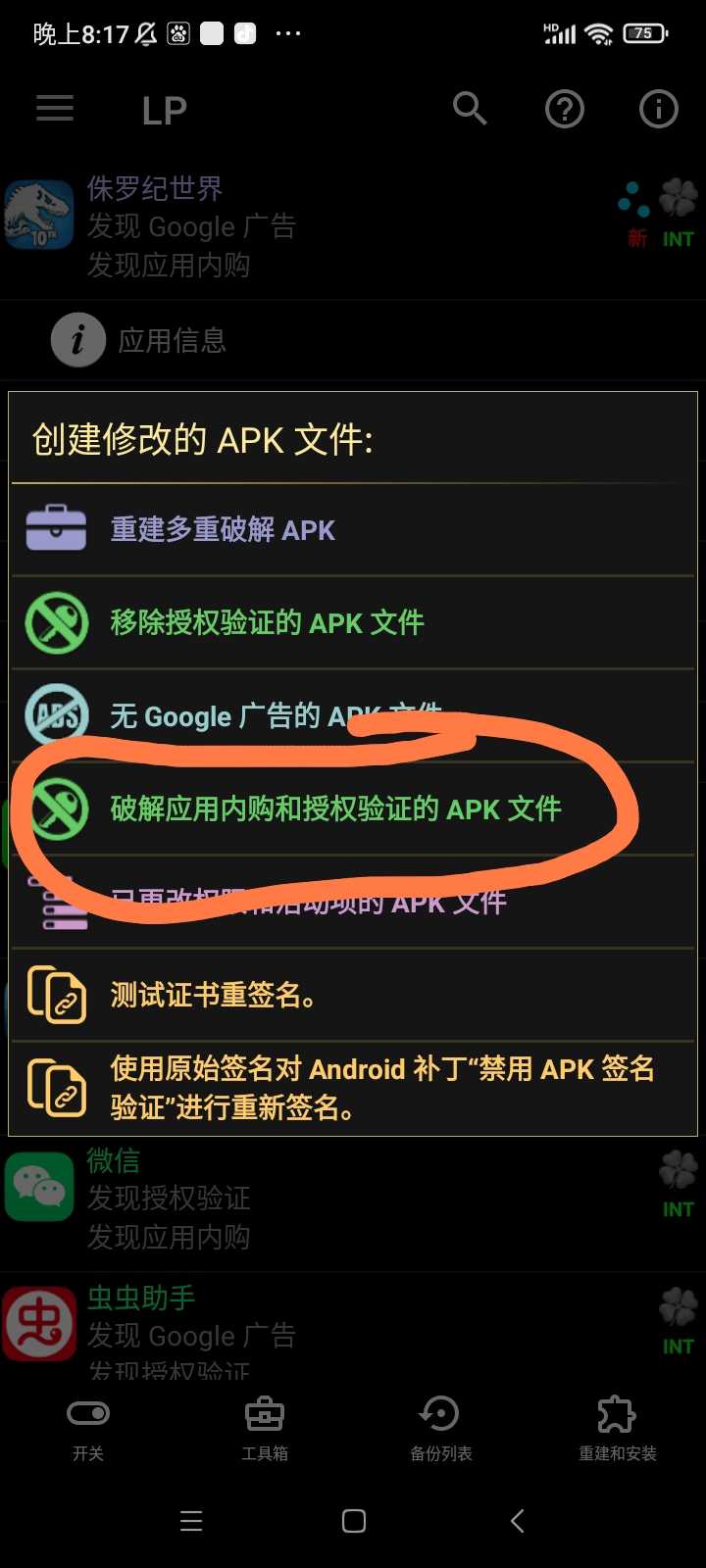Switch to the 备份列表 tab
This screenshot has height=1568, width=706.
[441, 1428]
